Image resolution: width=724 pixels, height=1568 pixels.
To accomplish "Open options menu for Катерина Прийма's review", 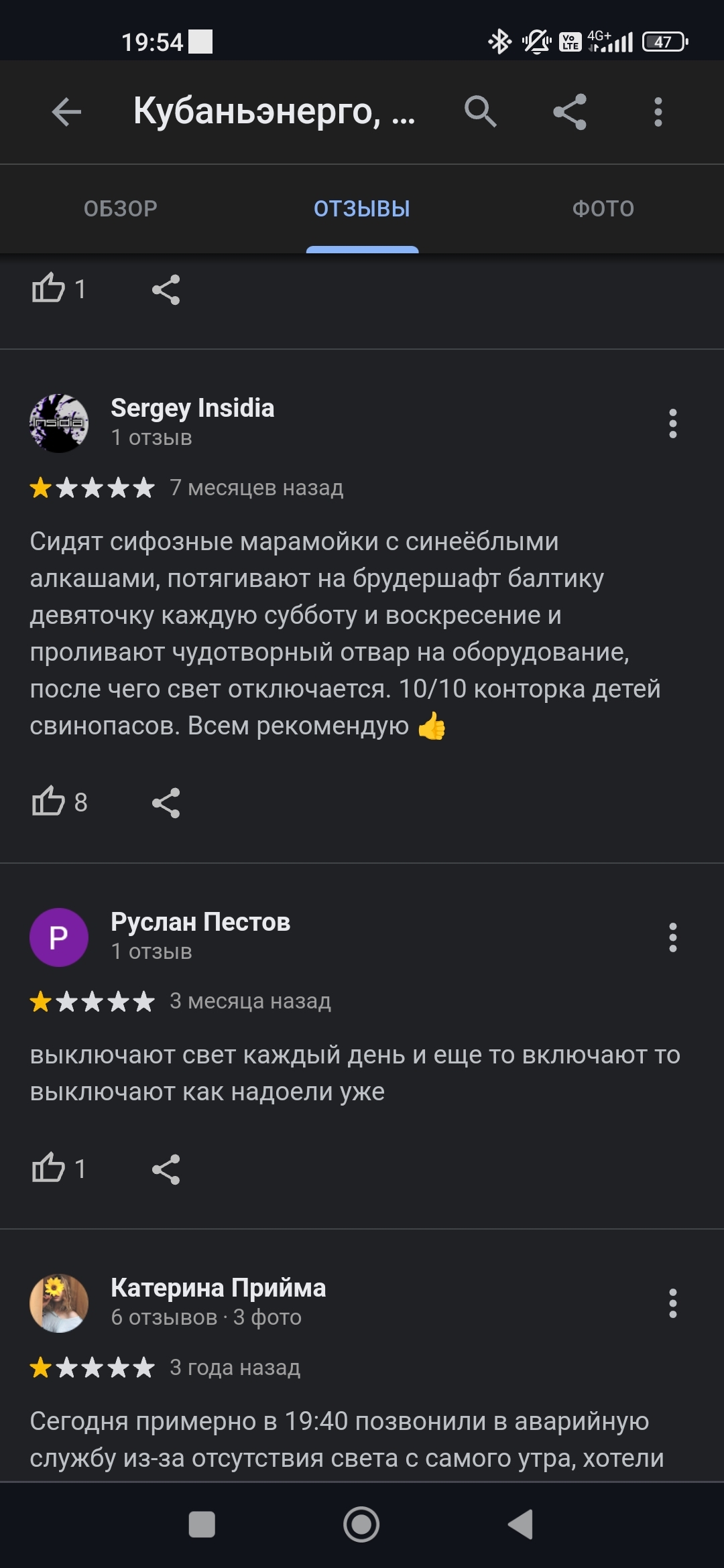I will point(672,1303).
